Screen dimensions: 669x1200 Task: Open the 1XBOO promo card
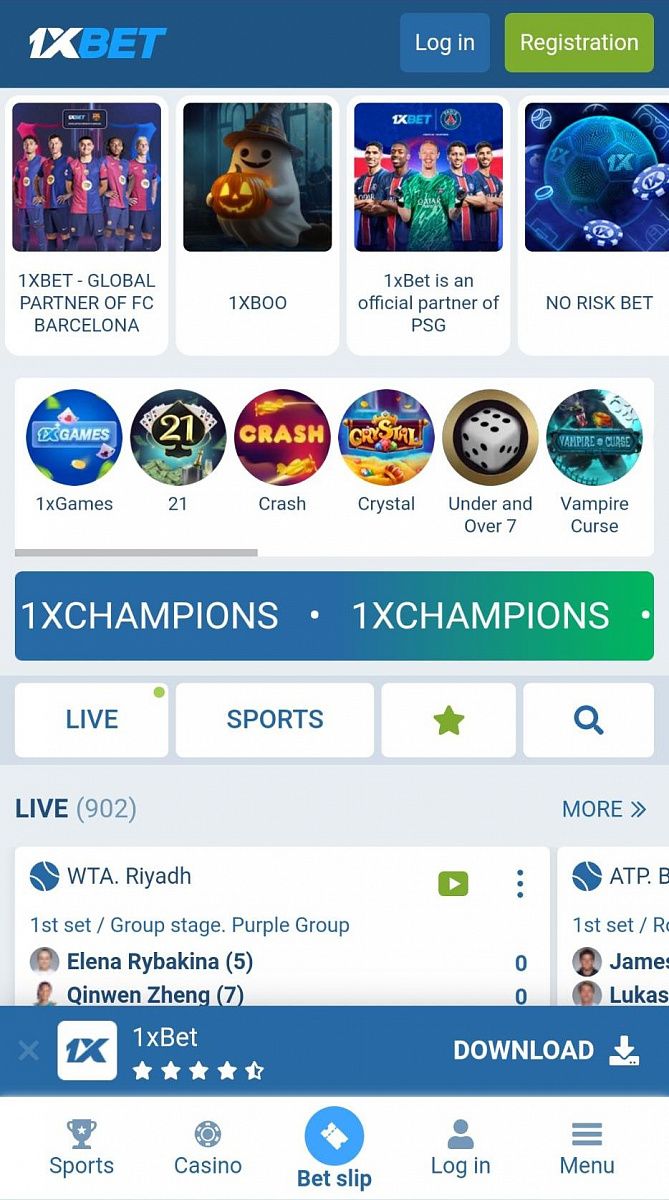coord(257,225)
